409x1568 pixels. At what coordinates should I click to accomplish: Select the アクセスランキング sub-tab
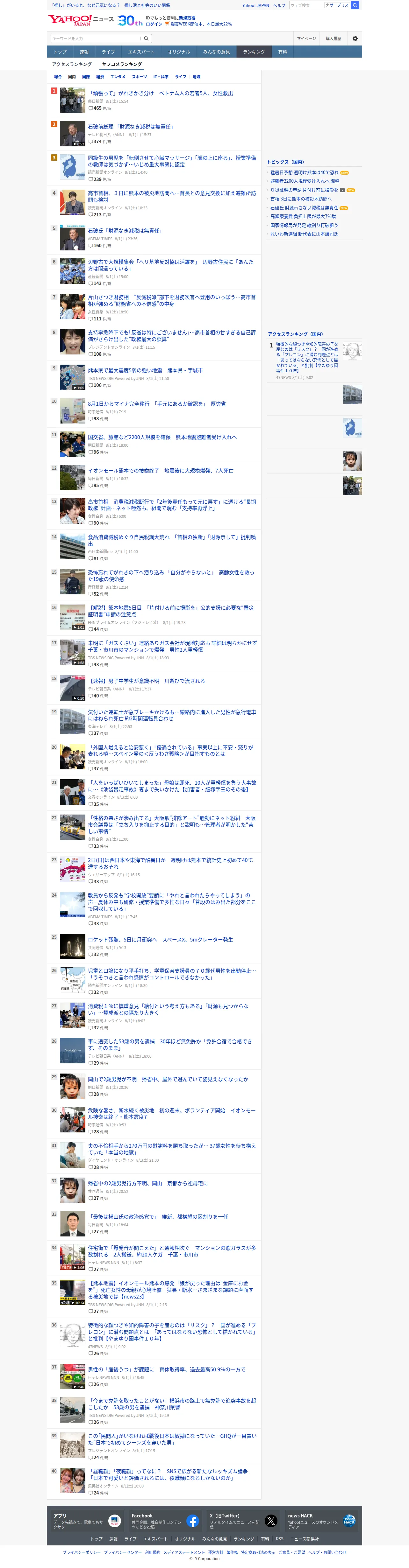72,64
